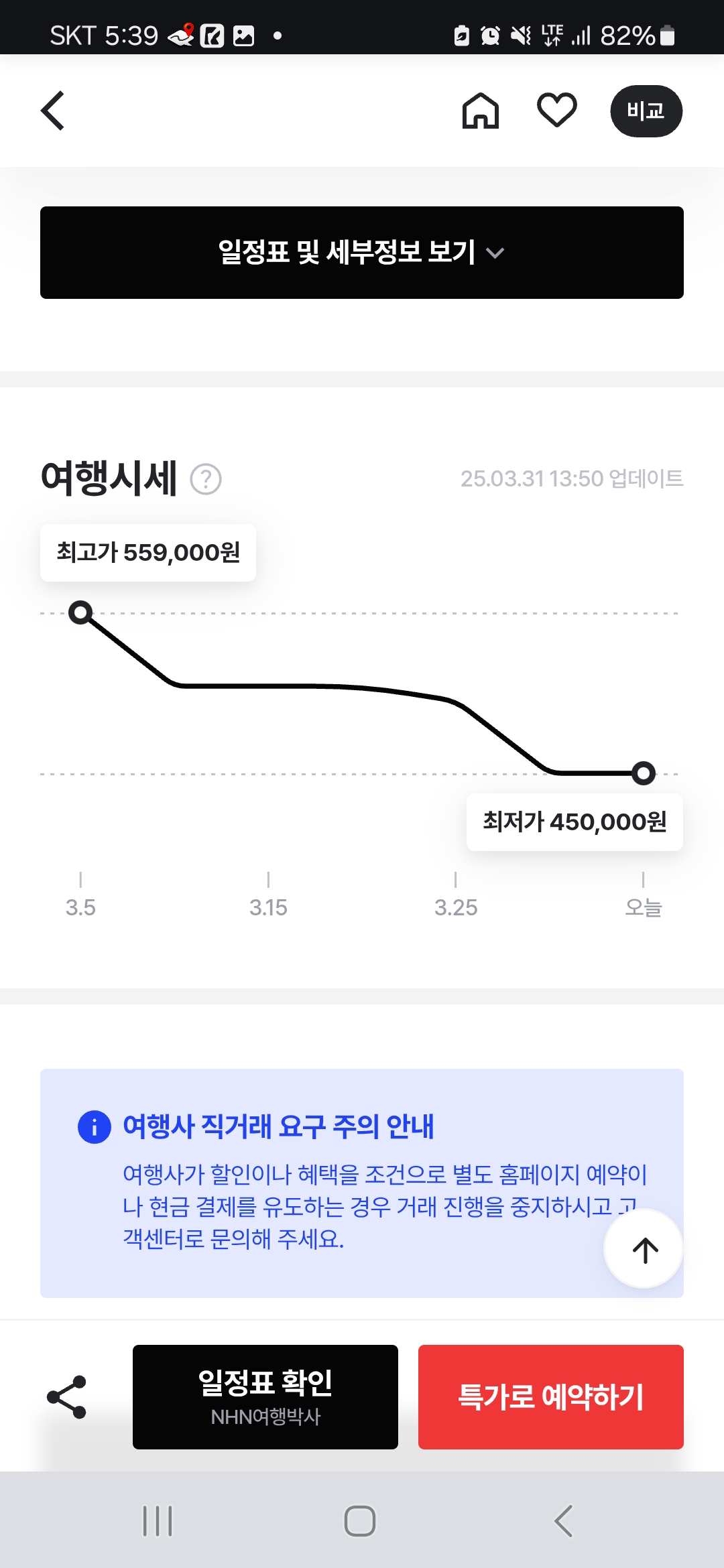The height and width of the screenshot is (1568, 724).
Task: Share this travel product
Action: pos(67,1397)
